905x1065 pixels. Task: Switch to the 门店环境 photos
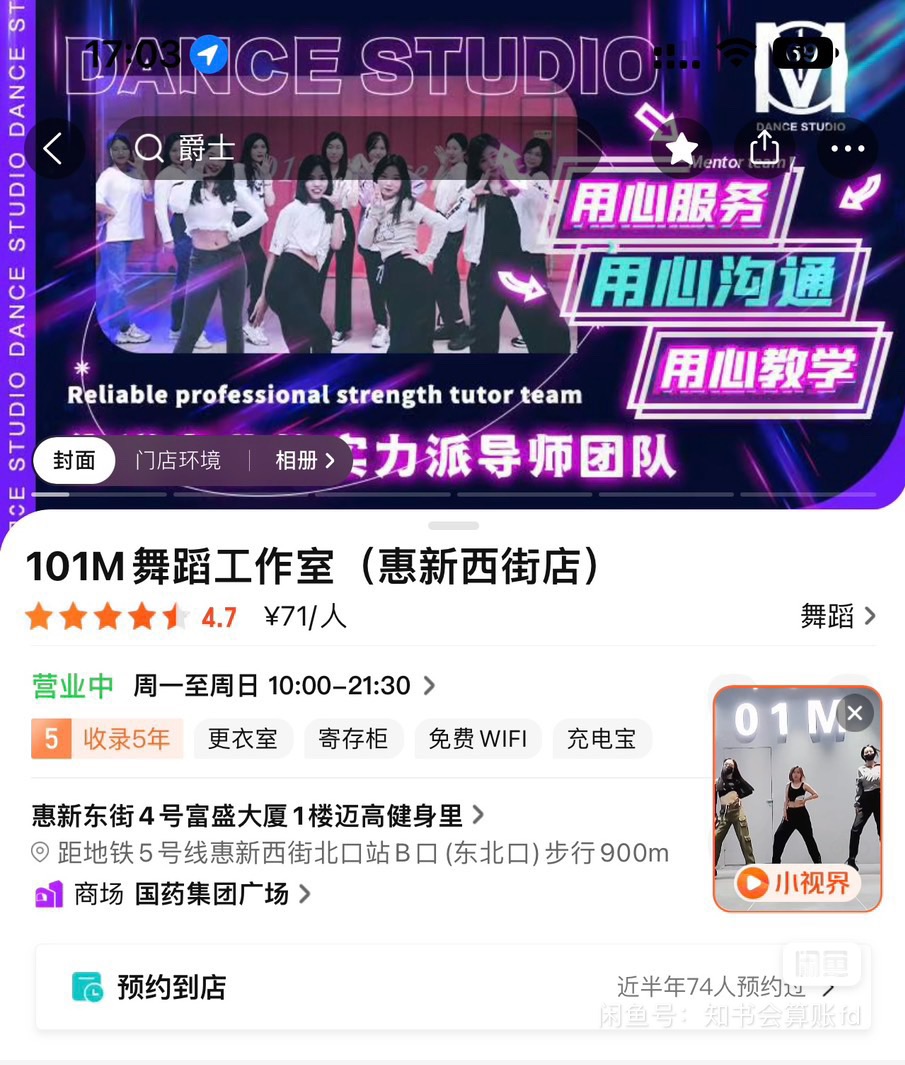point(178,461)
